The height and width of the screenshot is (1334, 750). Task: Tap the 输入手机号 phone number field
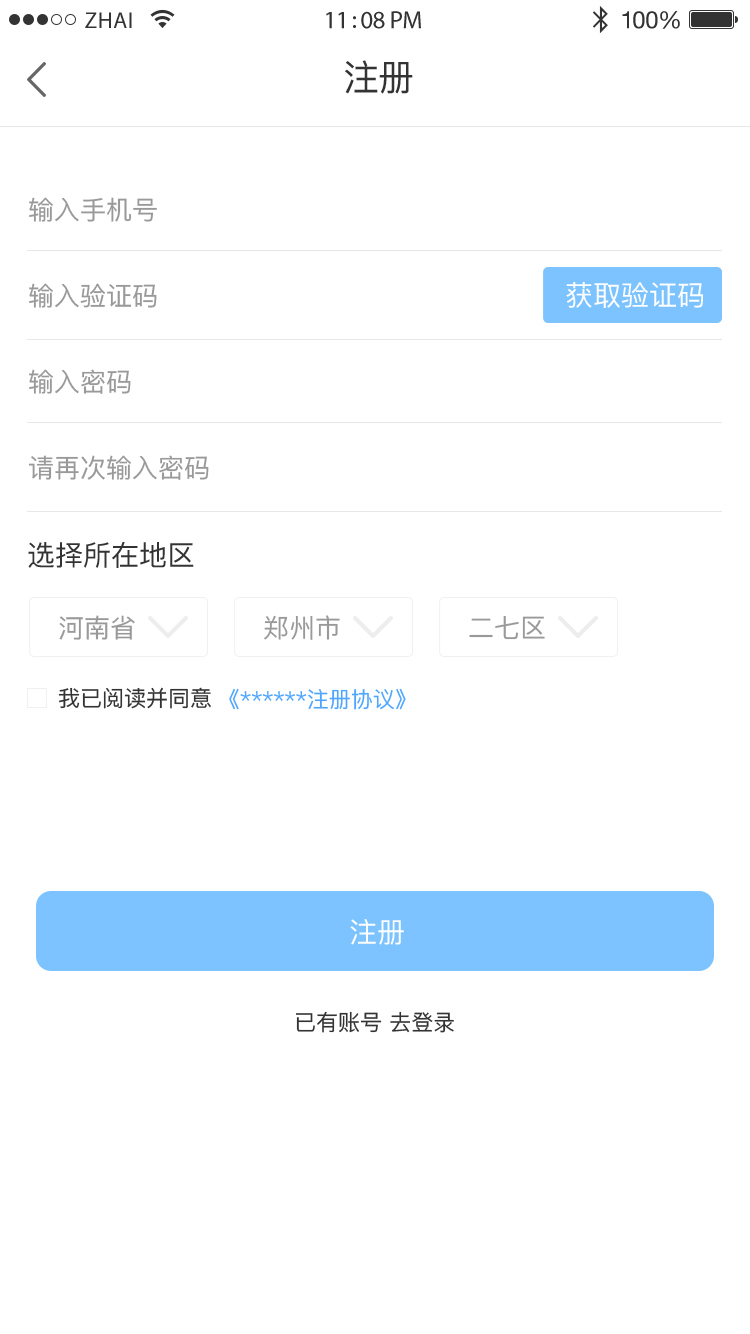[374, 211]
